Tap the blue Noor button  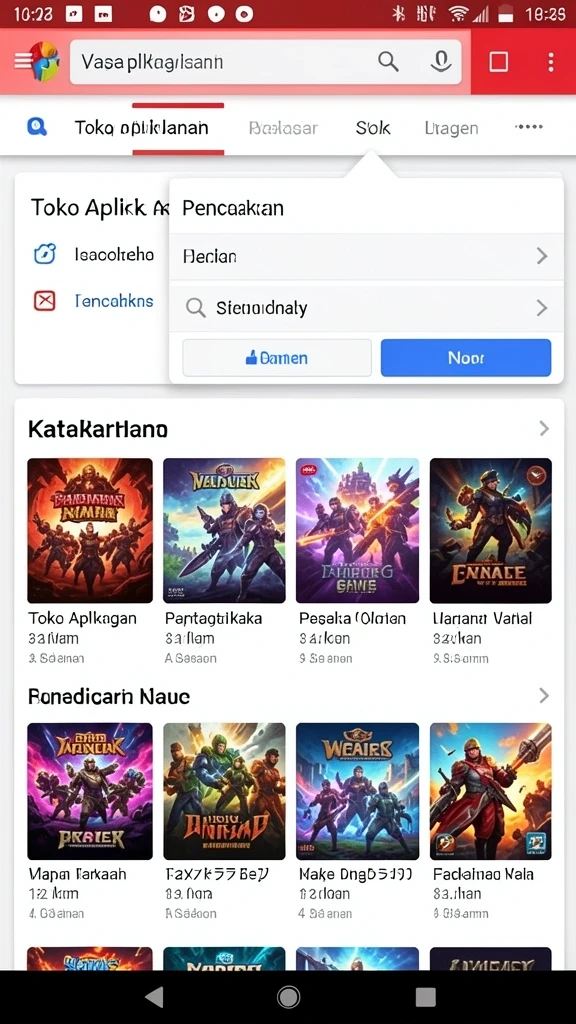[466, 358]
